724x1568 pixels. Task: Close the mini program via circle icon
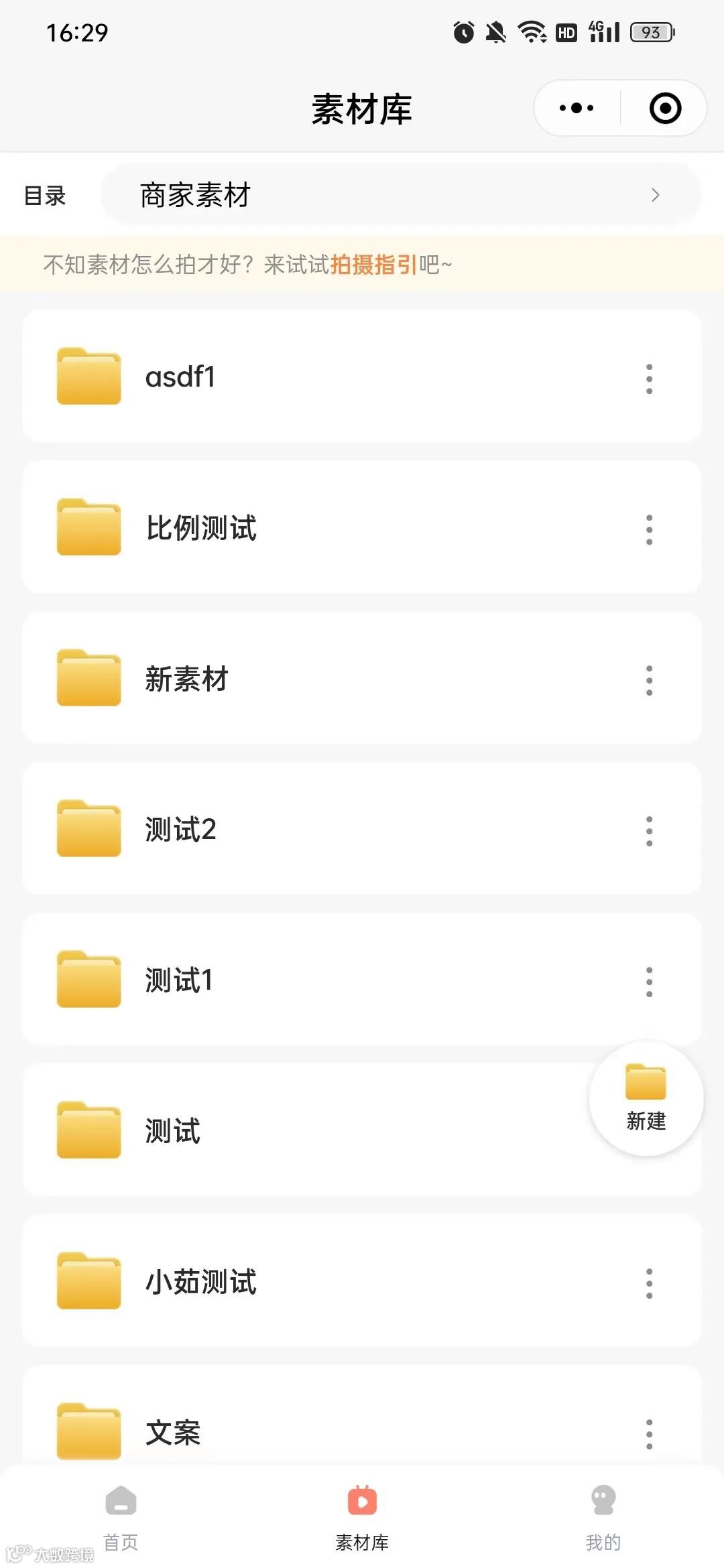(665, 108)
